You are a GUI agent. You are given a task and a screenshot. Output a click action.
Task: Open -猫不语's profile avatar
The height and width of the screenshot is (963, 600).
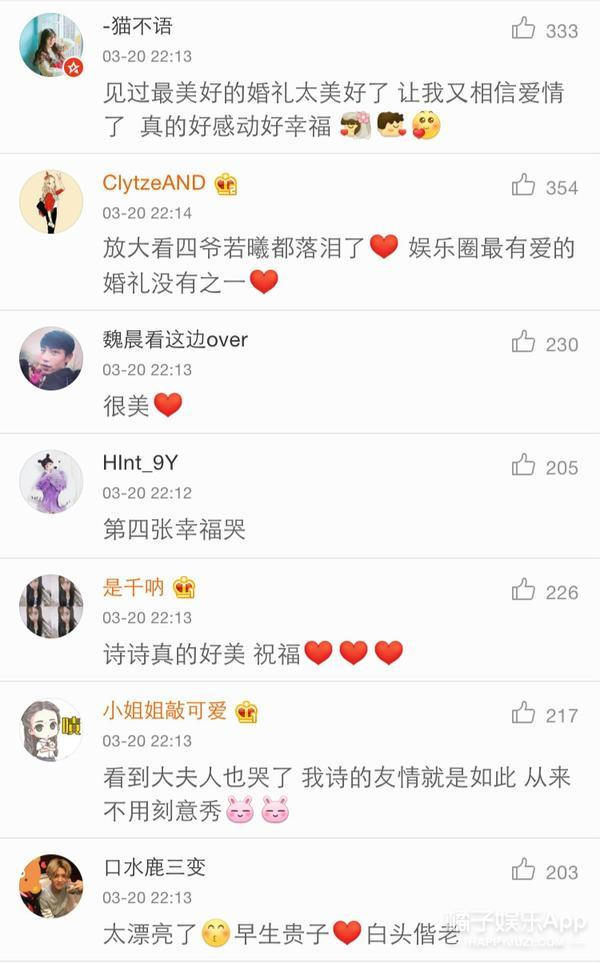point(51,45)
